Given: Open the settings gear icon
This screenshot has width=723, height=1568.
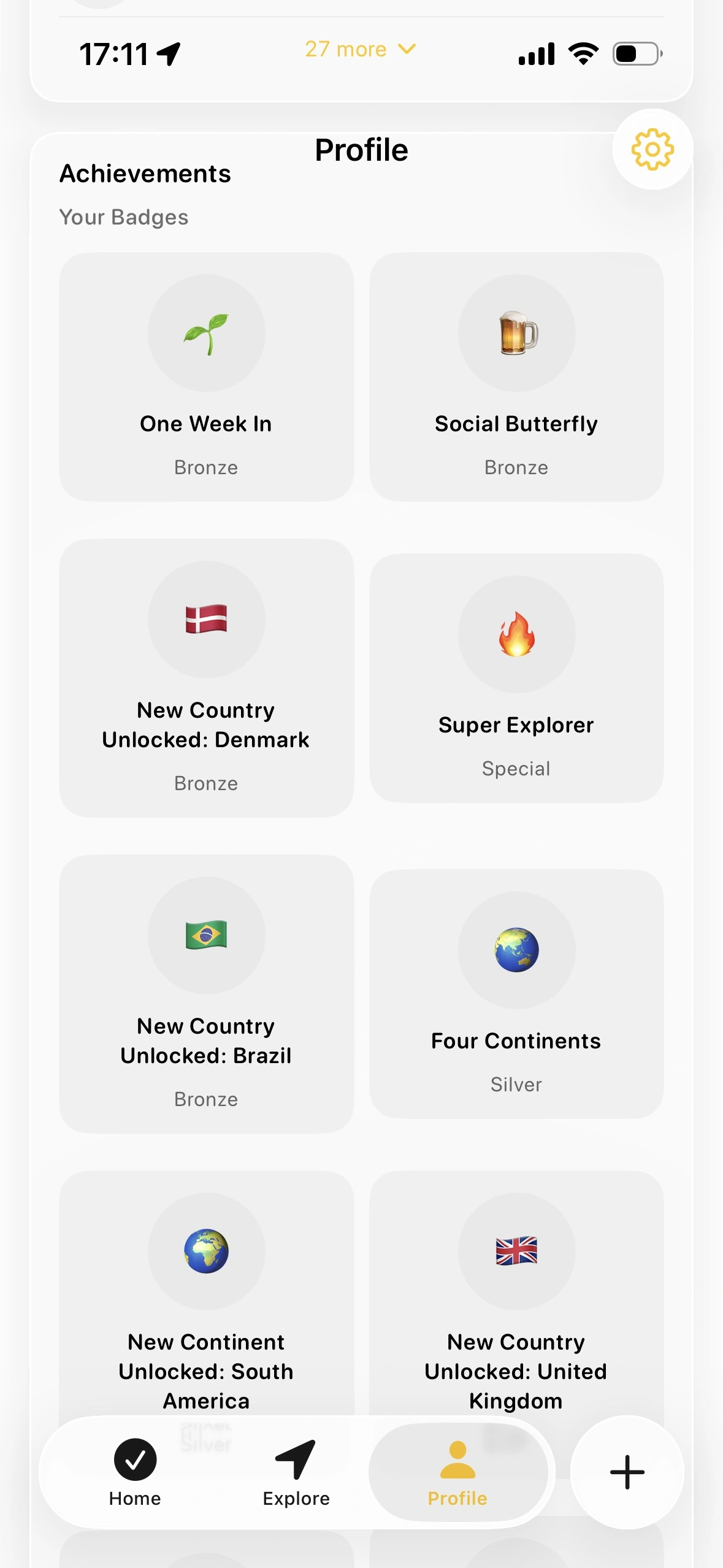Looking at the screenshot, I should pos(652,149).
